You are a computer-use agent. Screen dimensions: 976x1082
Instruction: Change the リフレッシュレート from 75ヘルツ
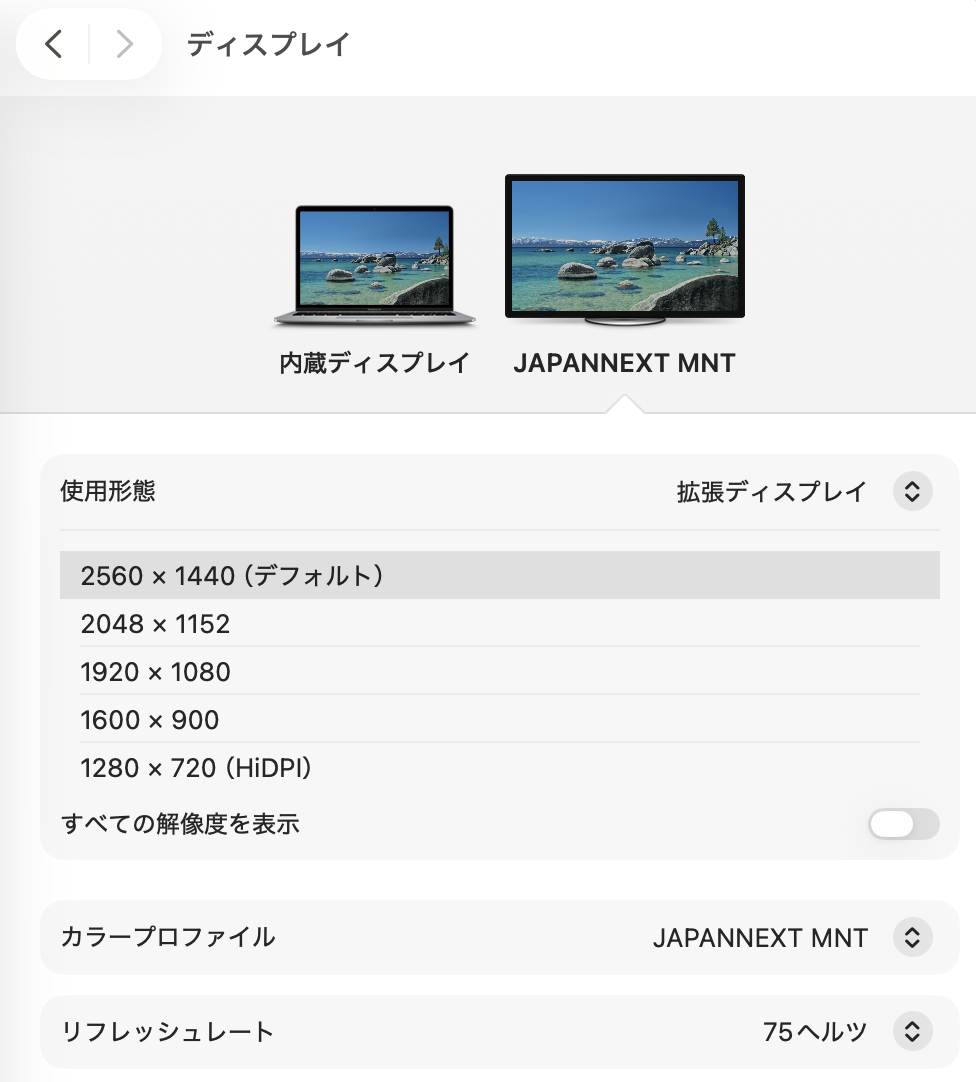pyautogui.click(x=911, y=1032)
